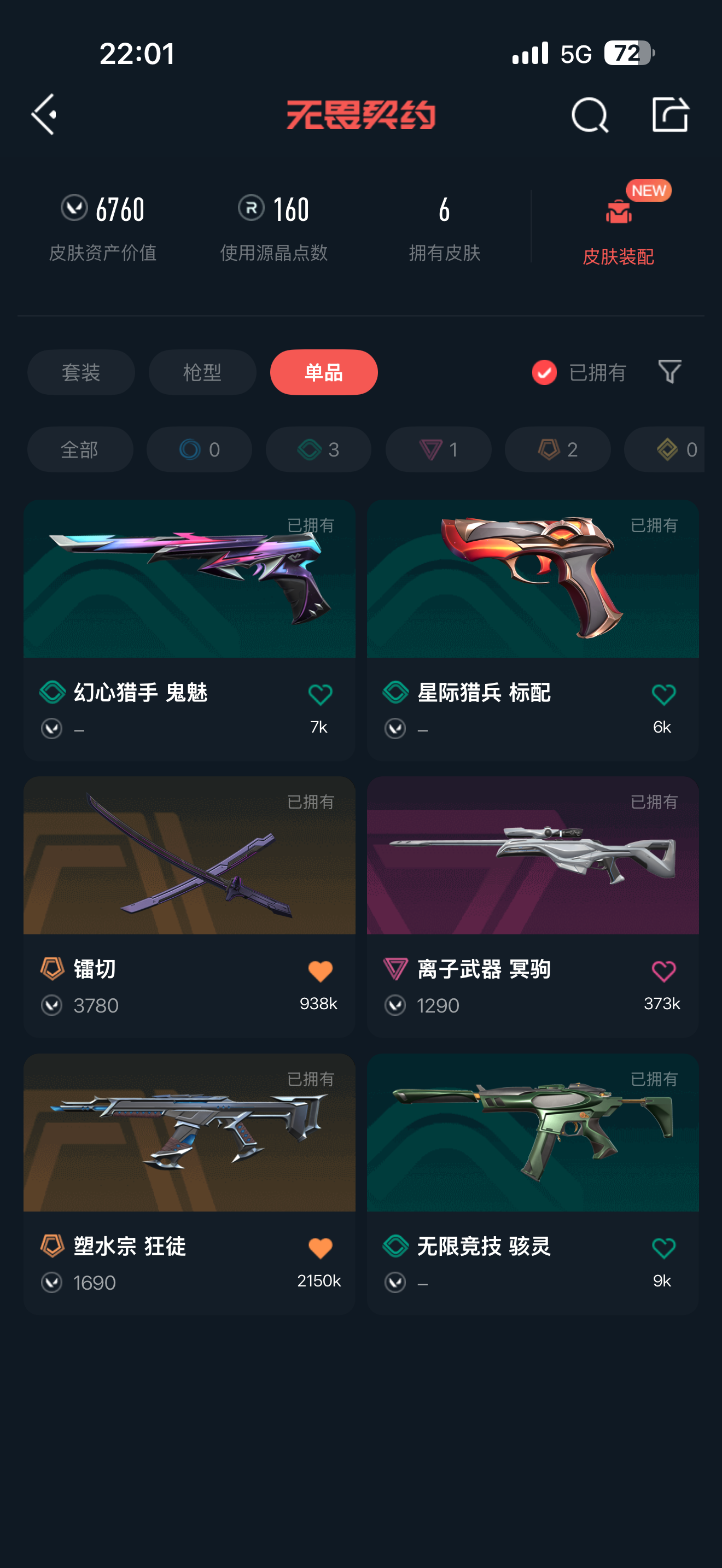Select the 全部 rarity chip
722x1568 pixels.
[80, 449]
